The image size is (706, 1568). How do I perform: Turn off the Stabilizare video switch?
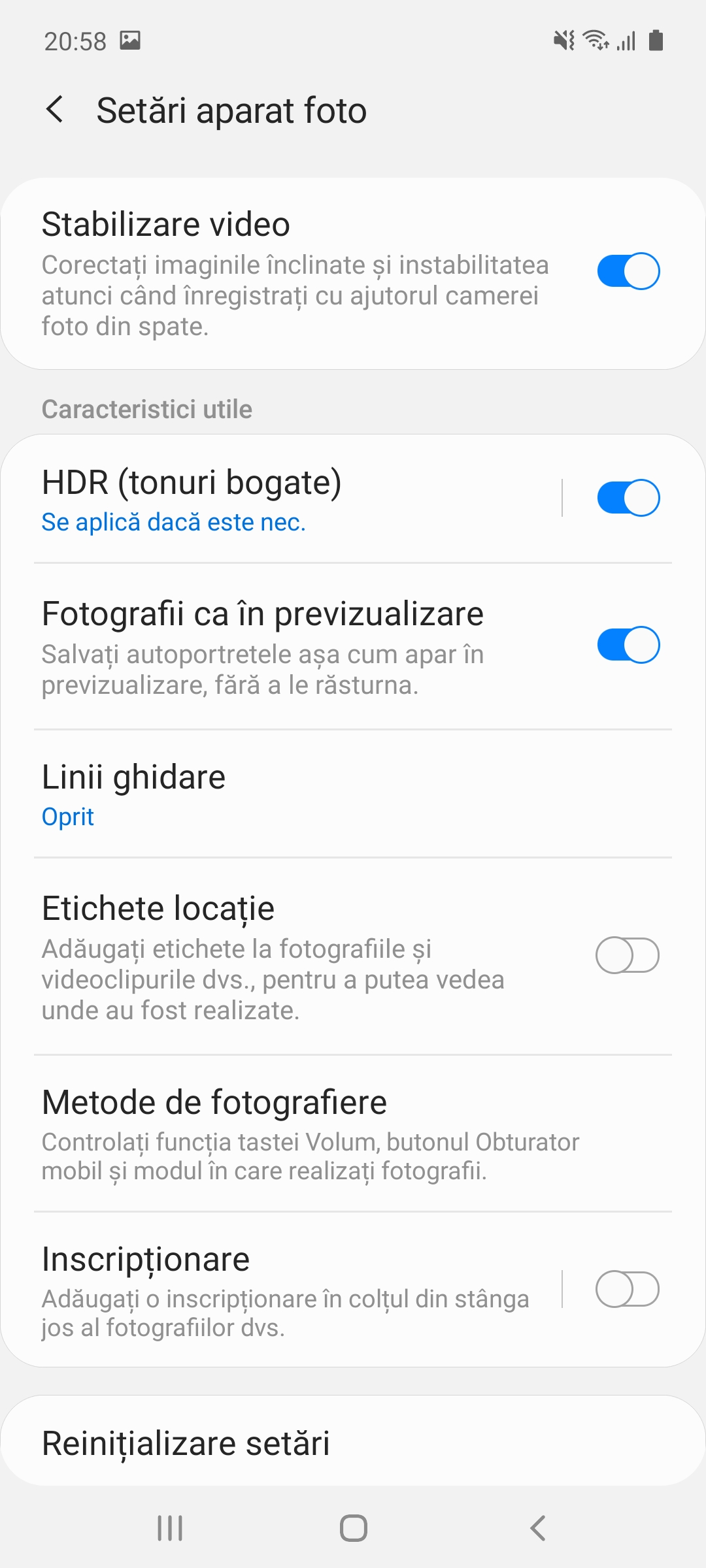tap(628, 270)
